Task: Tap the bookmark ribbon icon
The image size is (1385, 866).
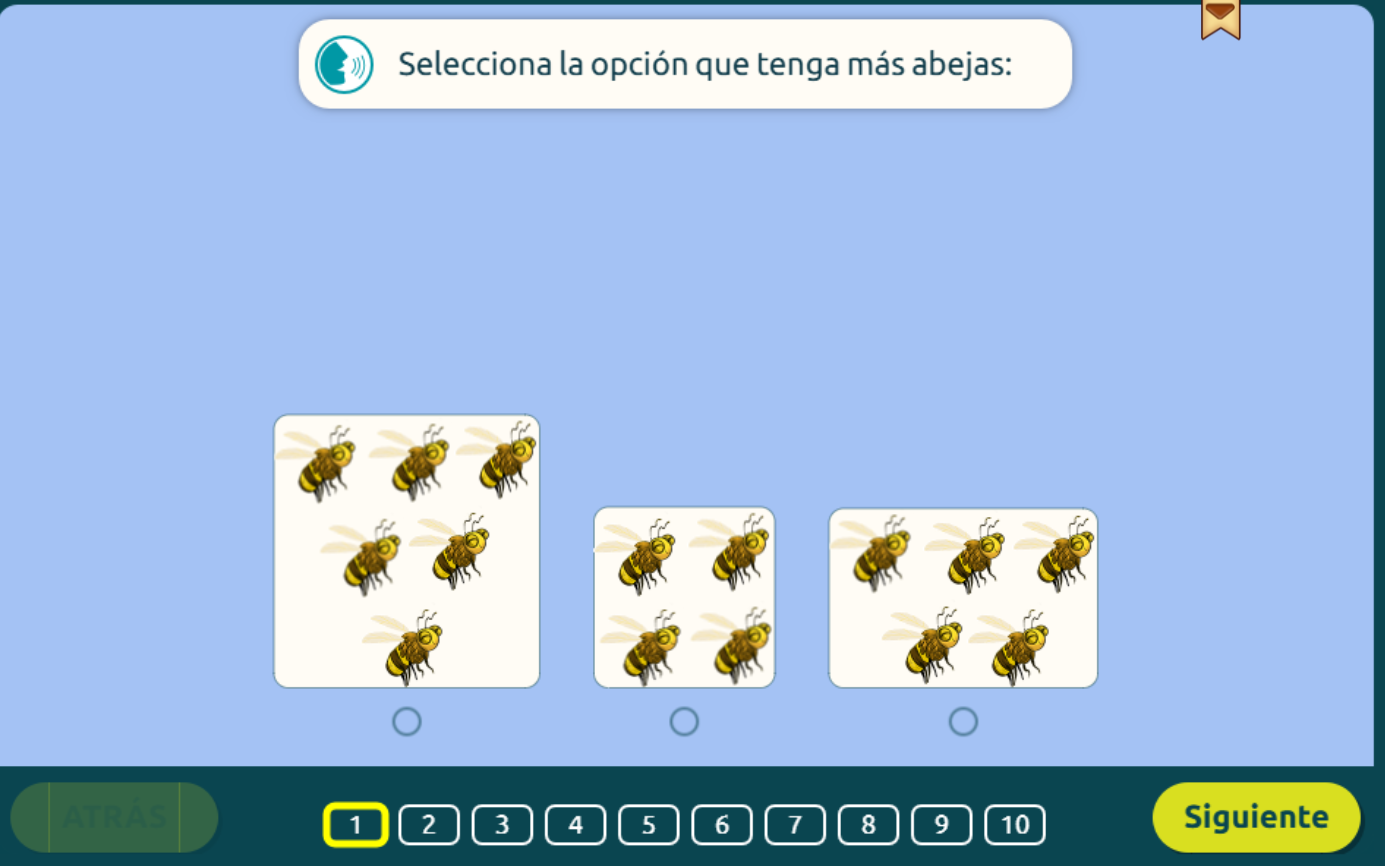Action: 1220,18
